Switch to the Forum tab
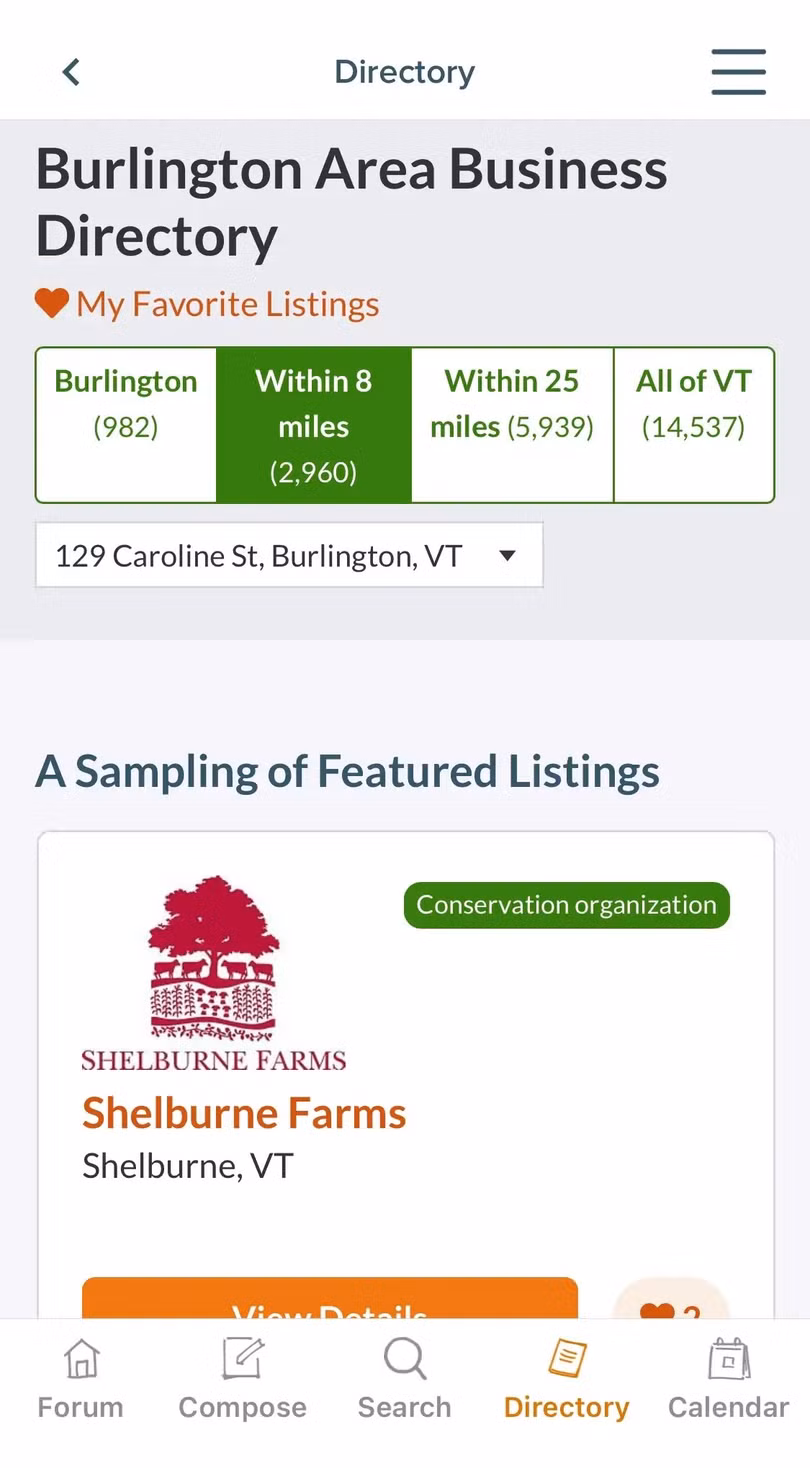This screenshot has width=810, height=1468. tap(80, 1380)
